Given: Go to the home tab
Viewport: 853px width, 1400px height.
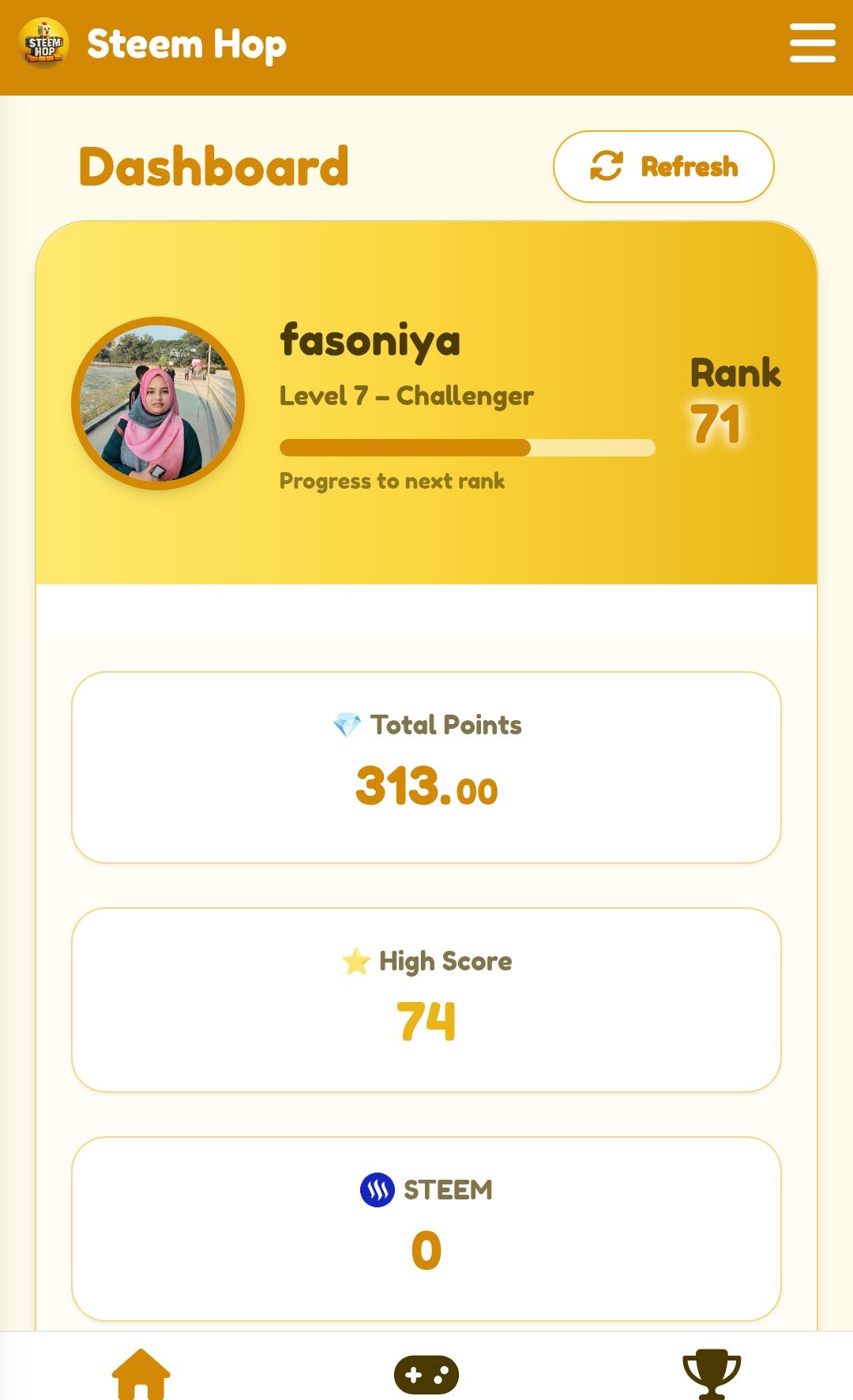Looking at the screenshot, I should [x=141, y=1374].
